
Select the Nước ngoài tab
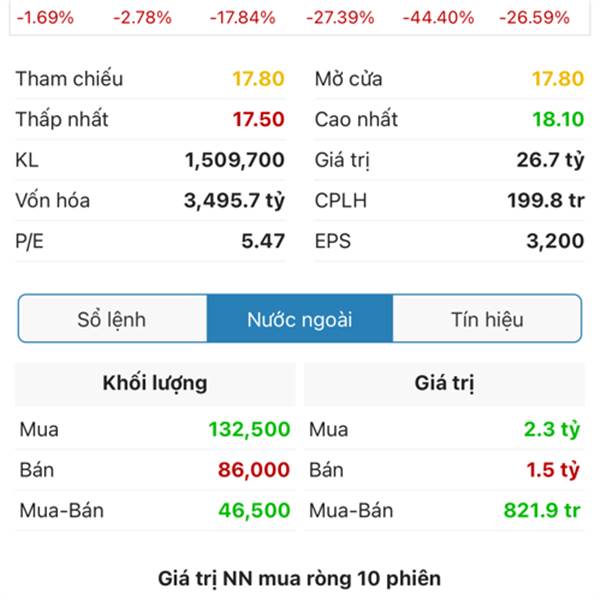(x=300, y=320)
